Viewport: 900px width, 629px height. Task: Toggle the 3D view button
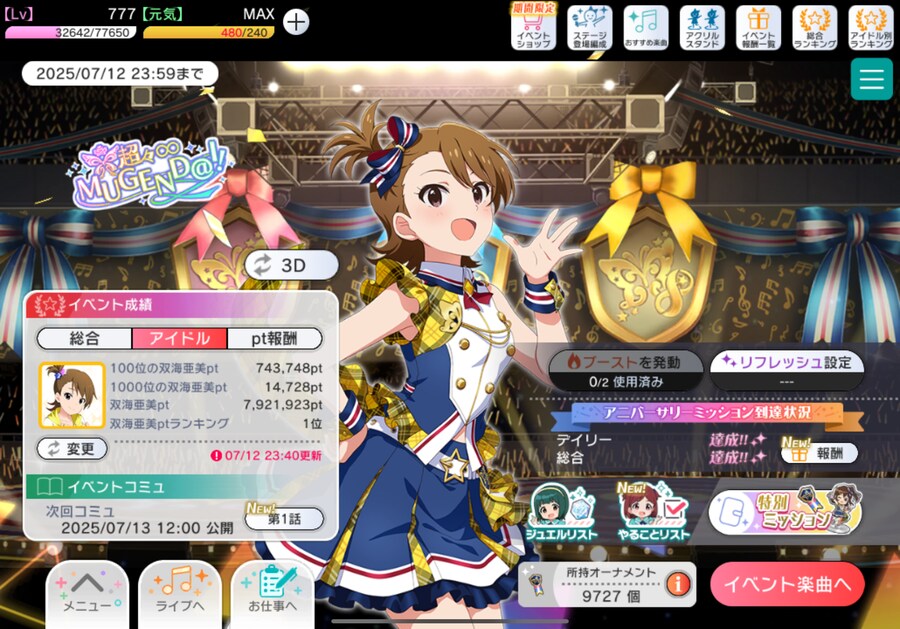(291, 265)
